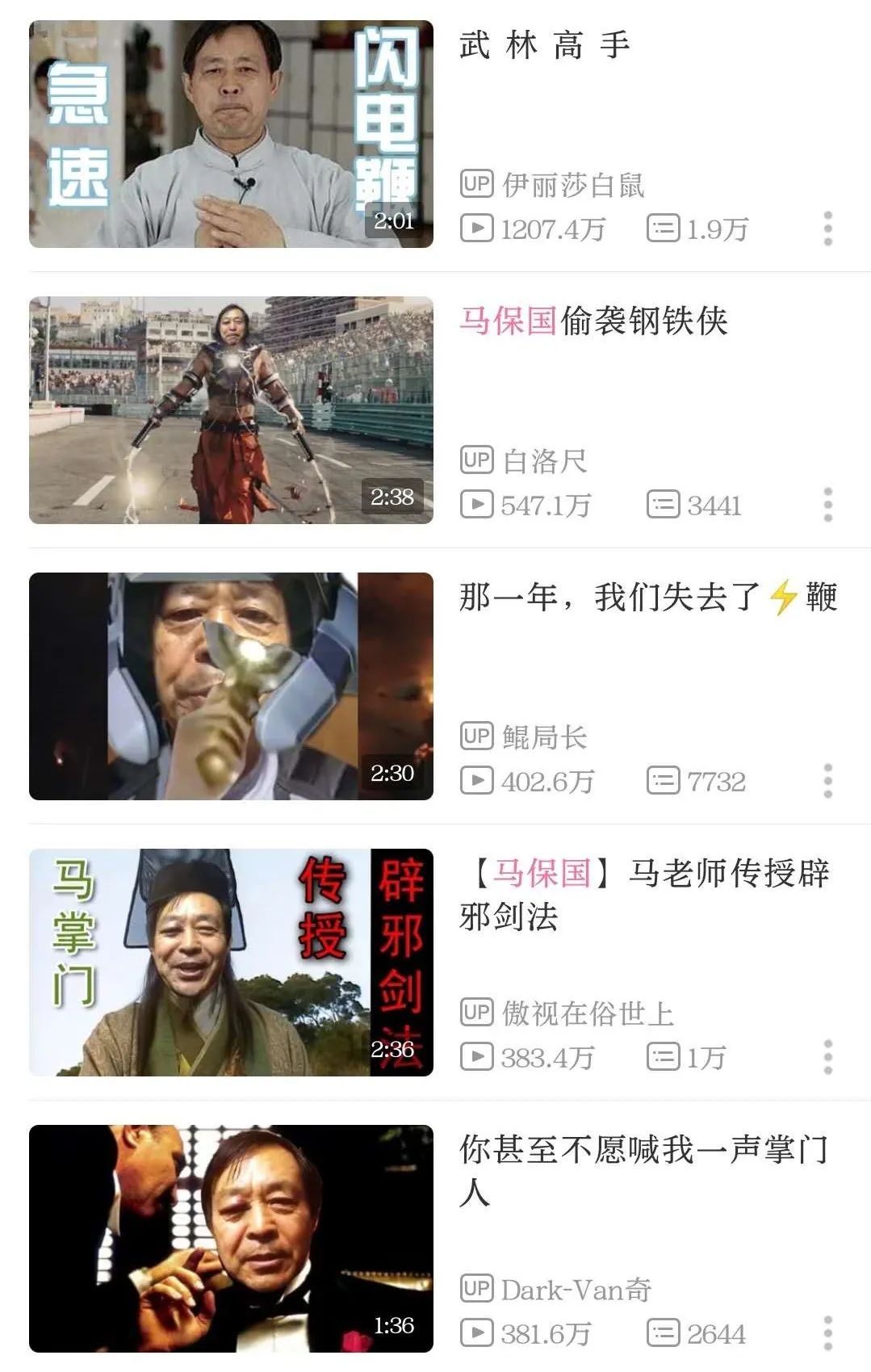Play the video 马保国偷袭钢铁侠
This screenshot has width=871, height=1372.
231,410
